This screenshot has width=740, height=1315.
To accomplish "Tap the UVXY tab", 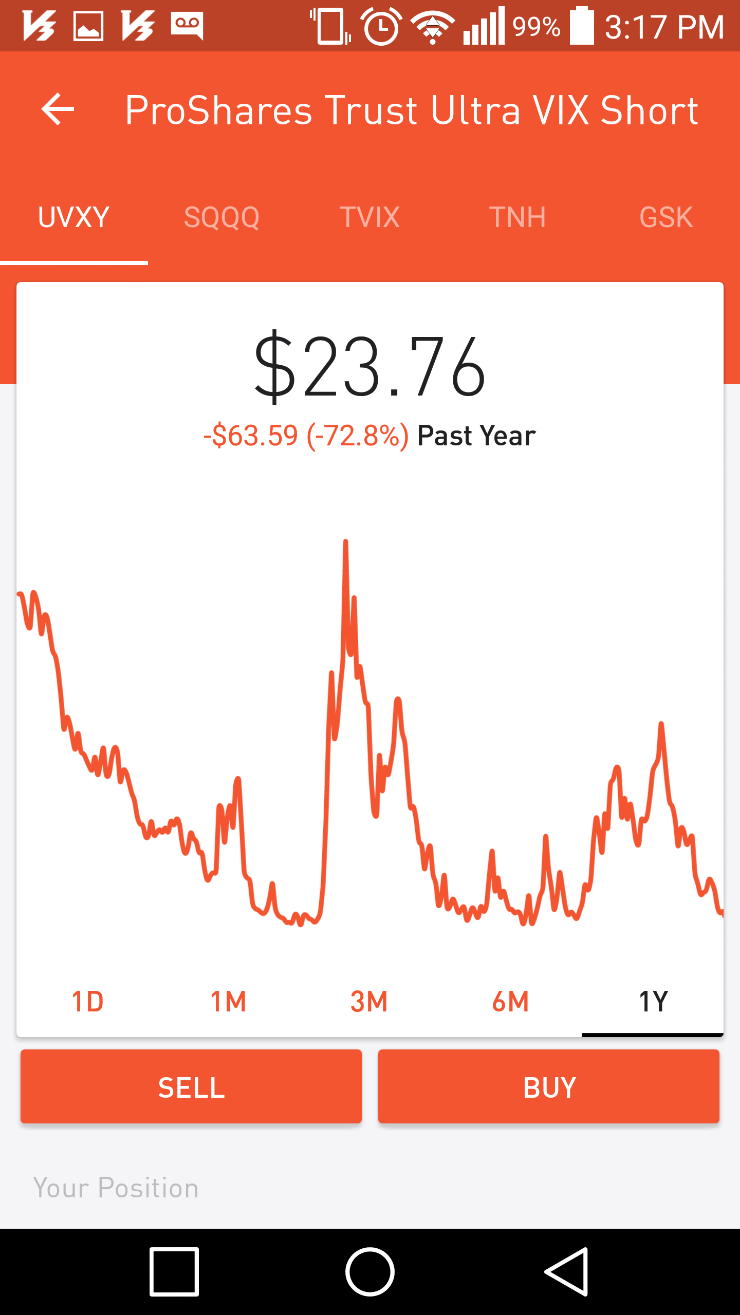I will tap(73, 217).
